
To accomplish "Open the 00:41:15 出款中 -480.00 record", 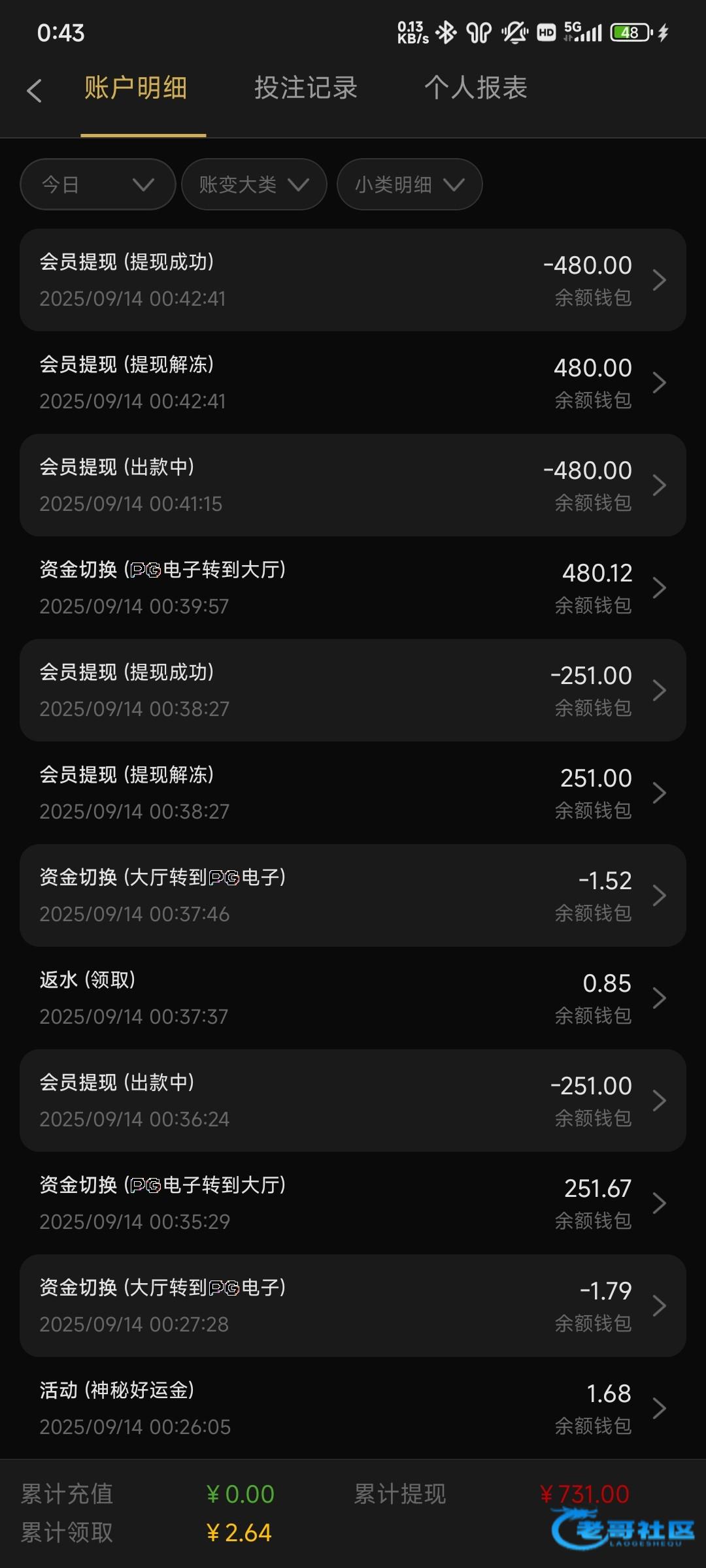I will pyautogui.click(x=353, y=485).
